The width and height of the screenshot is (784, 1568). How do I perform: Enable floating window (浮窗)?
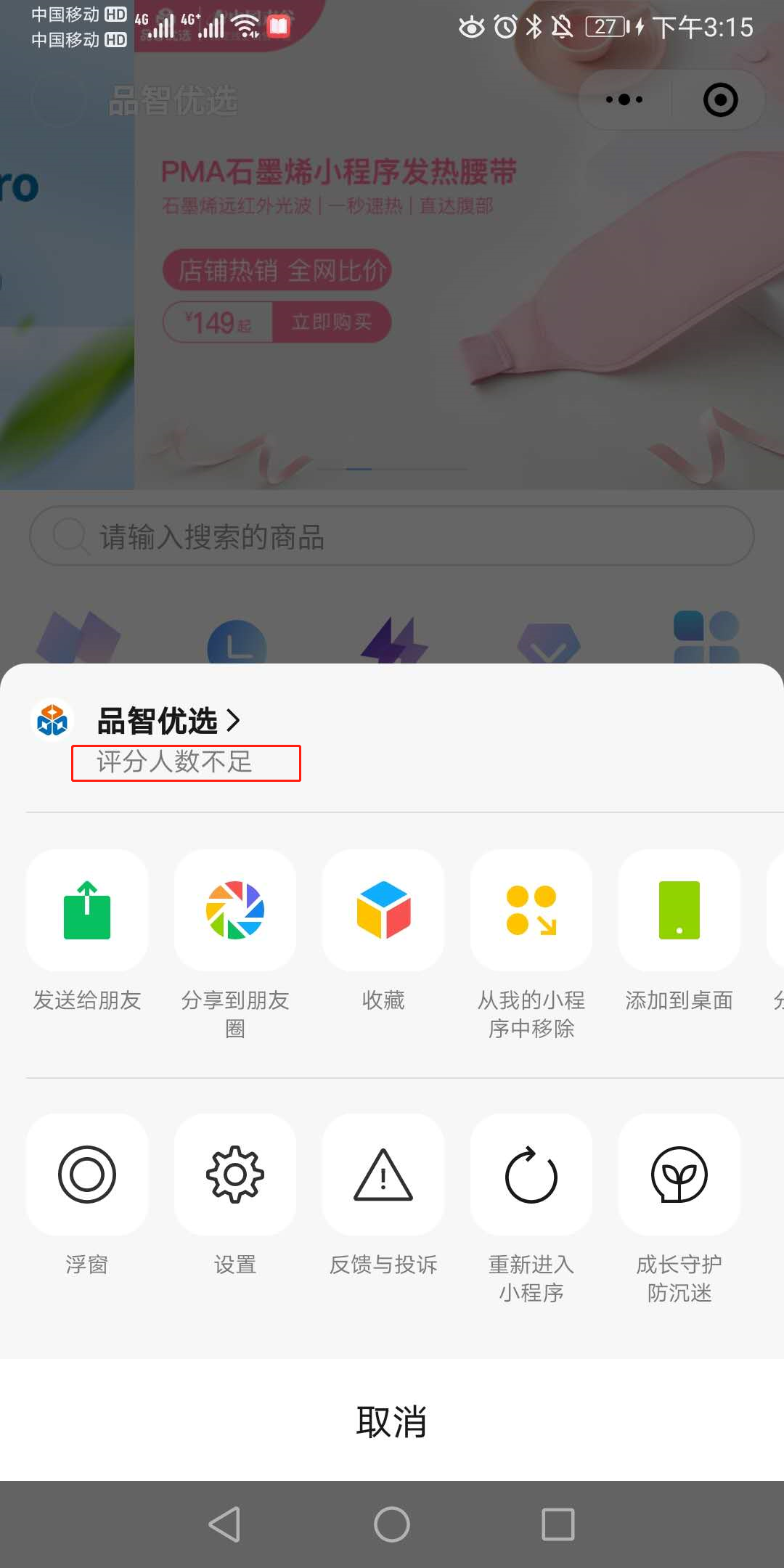point(87,1175)
